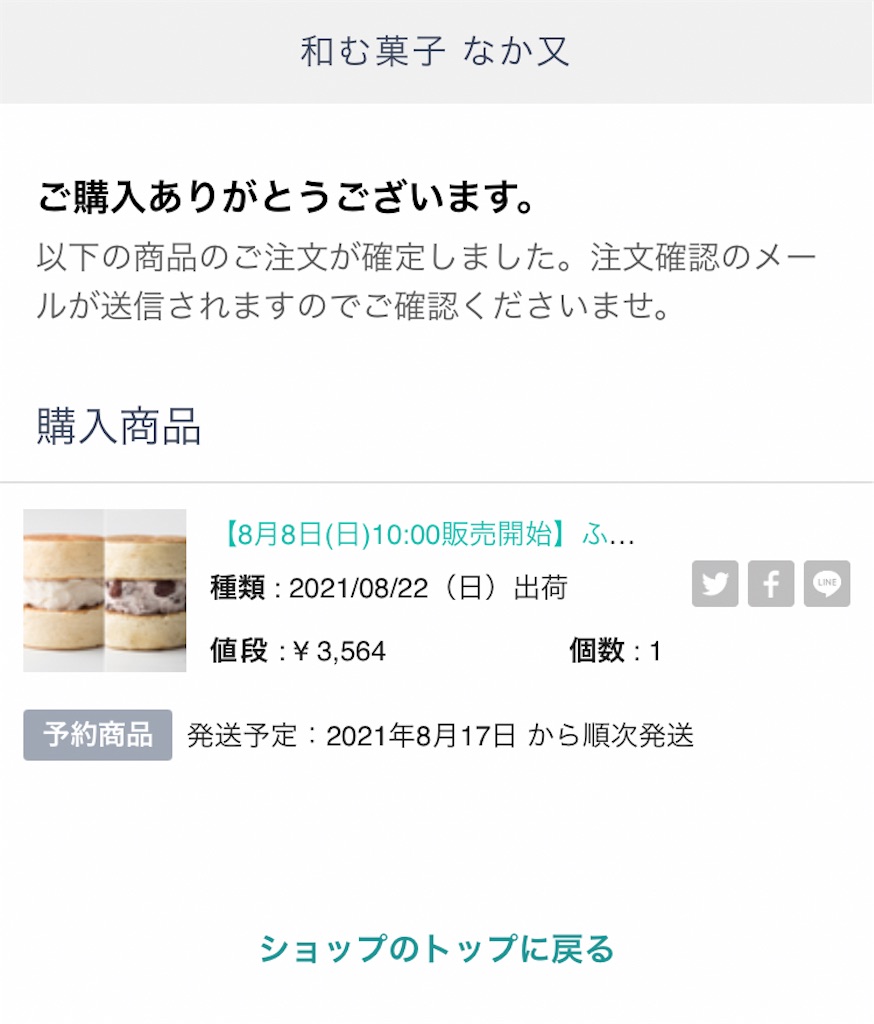The height and width of the screenshot is (1024, 874).
Task: Click the 予約商品 badge
Action: click(97, 735)
